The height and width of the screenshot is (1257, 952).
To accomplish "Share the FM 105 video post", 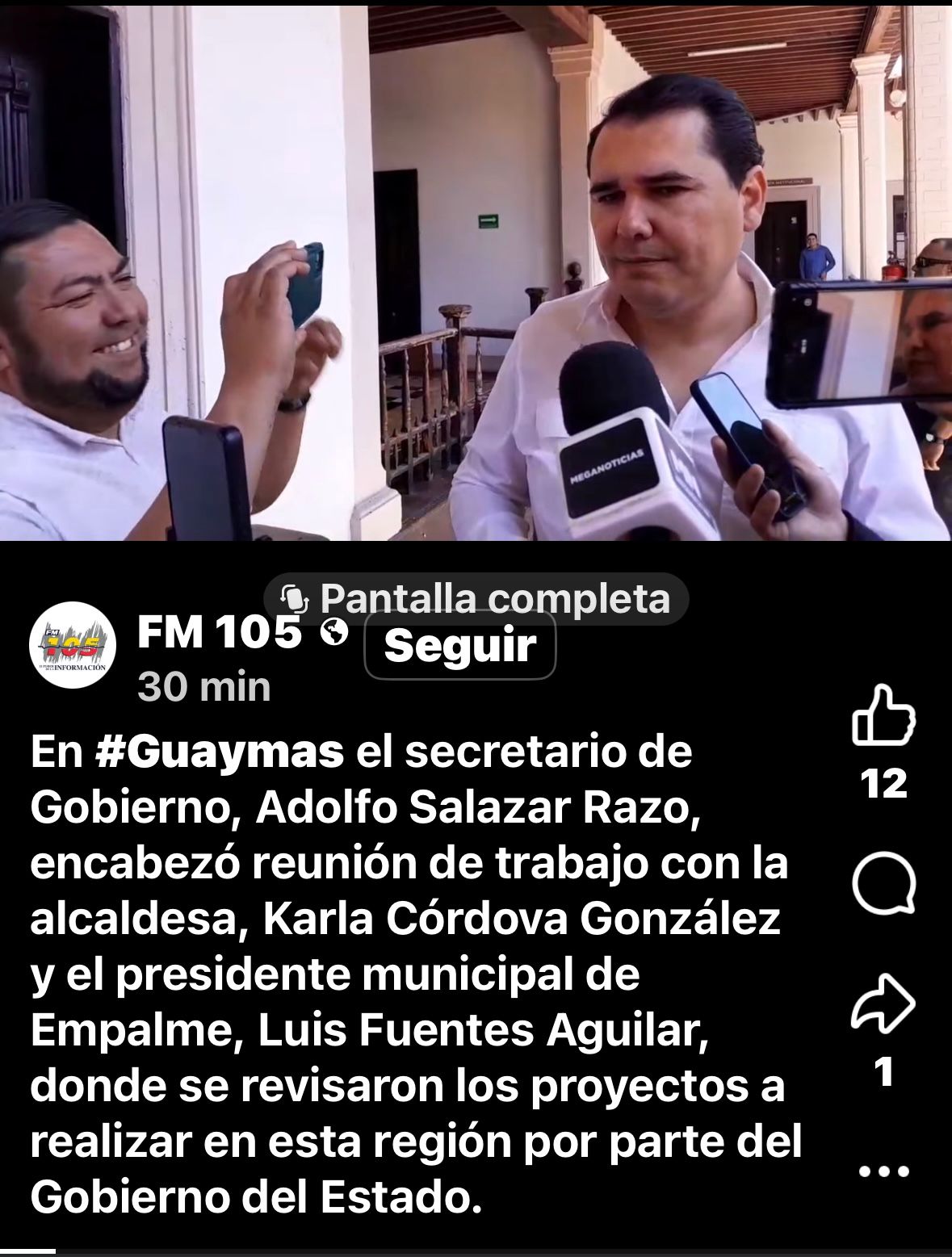I will [x=883, y=1005].
